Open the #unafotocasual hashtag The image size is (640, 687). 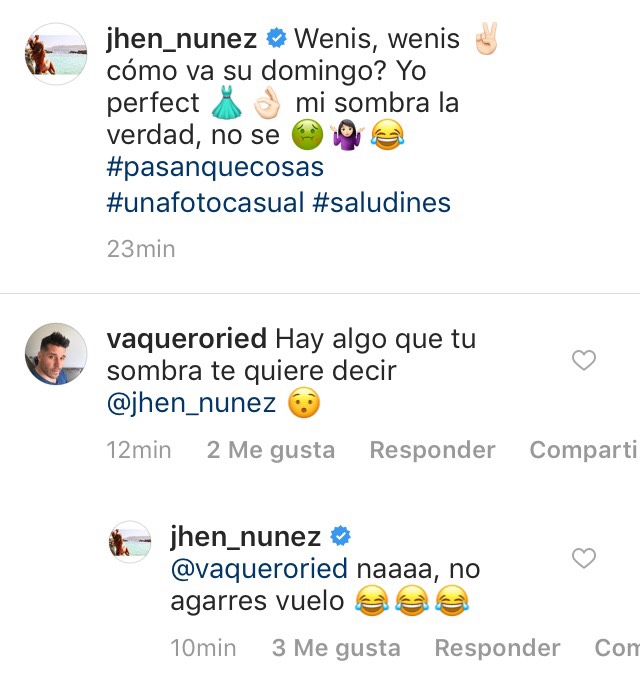(205, 203)
